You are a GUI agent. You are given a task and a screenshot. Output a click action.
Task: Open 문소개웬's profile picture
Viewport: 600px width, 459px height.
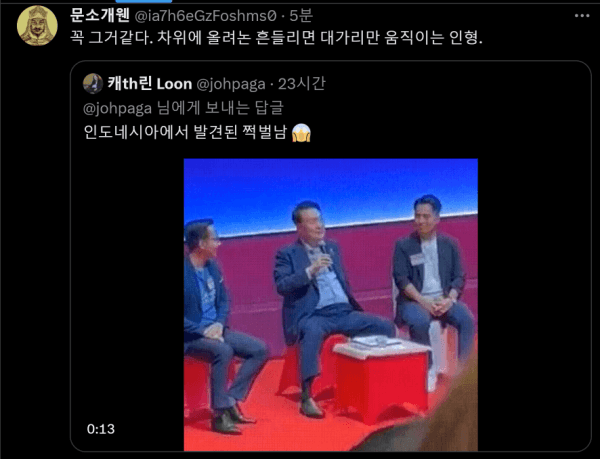[x=38, y=26]
